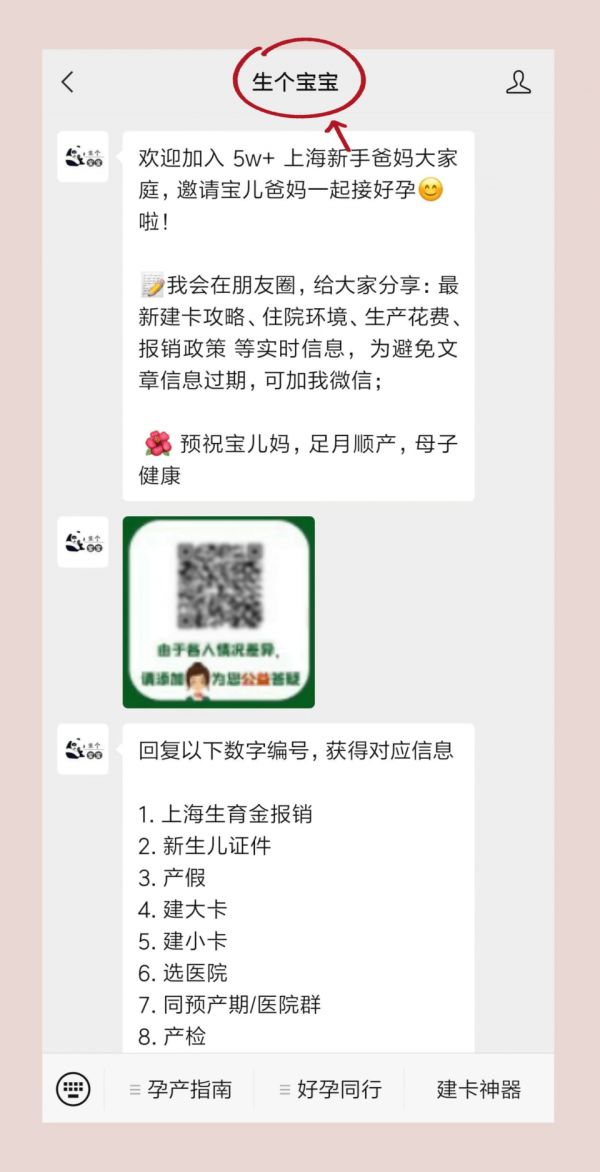Open the account profile icon
Viewport: 600px width, 1172px height.
point(518,83)
